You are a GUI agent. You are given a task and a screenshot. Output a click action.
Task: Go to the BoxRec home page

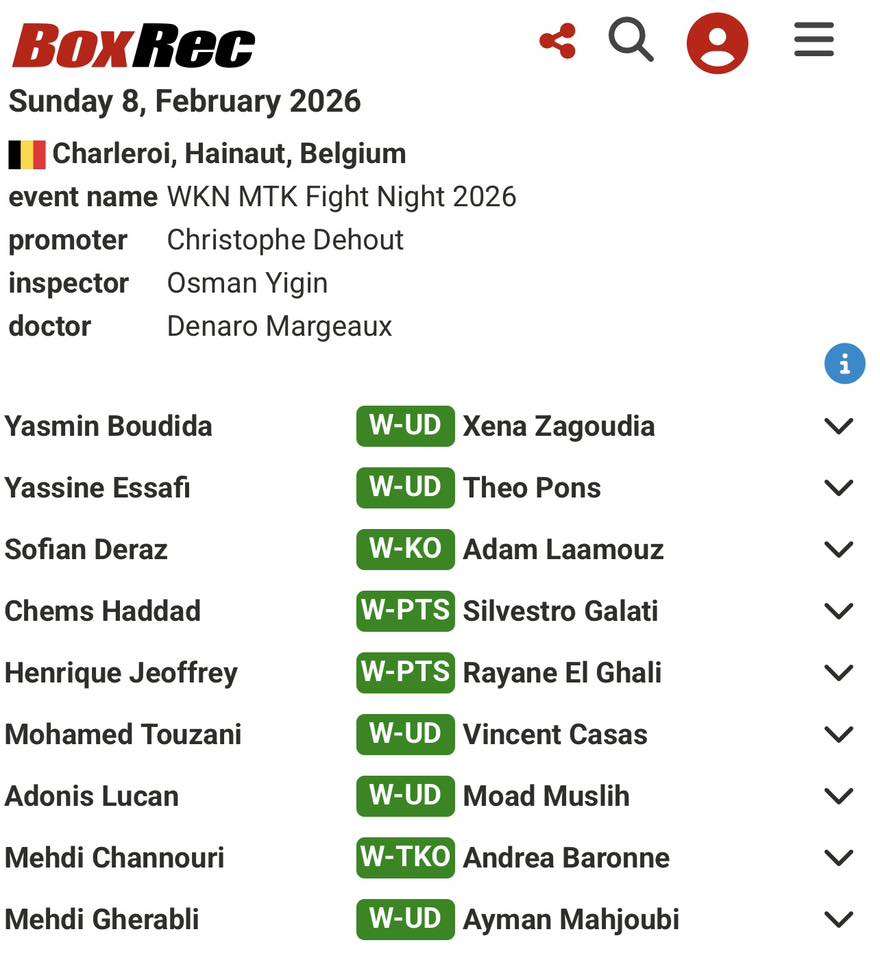tap(133, 45)
